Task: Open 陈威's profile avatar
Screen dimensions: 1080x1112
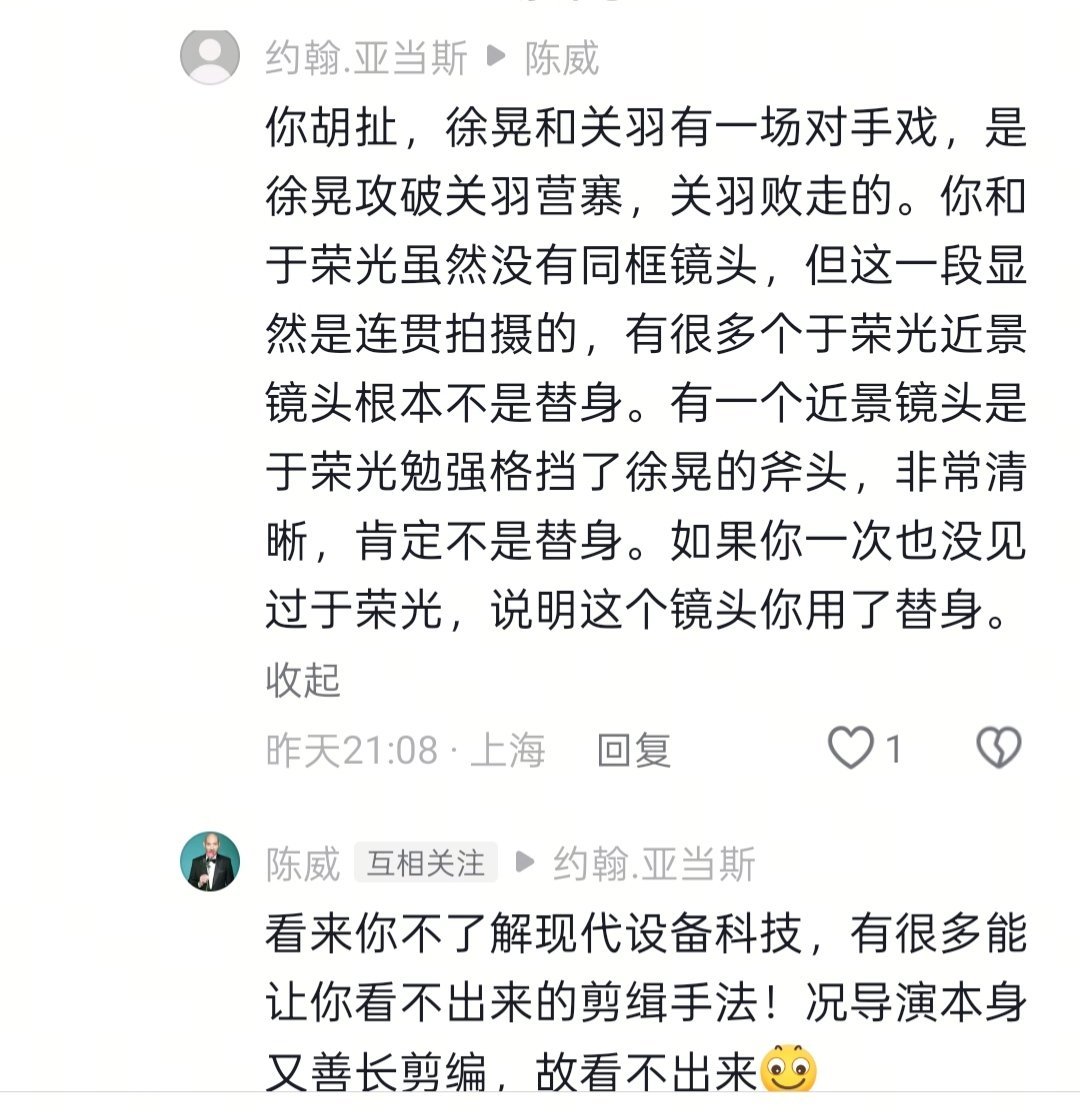Action: 210,861
